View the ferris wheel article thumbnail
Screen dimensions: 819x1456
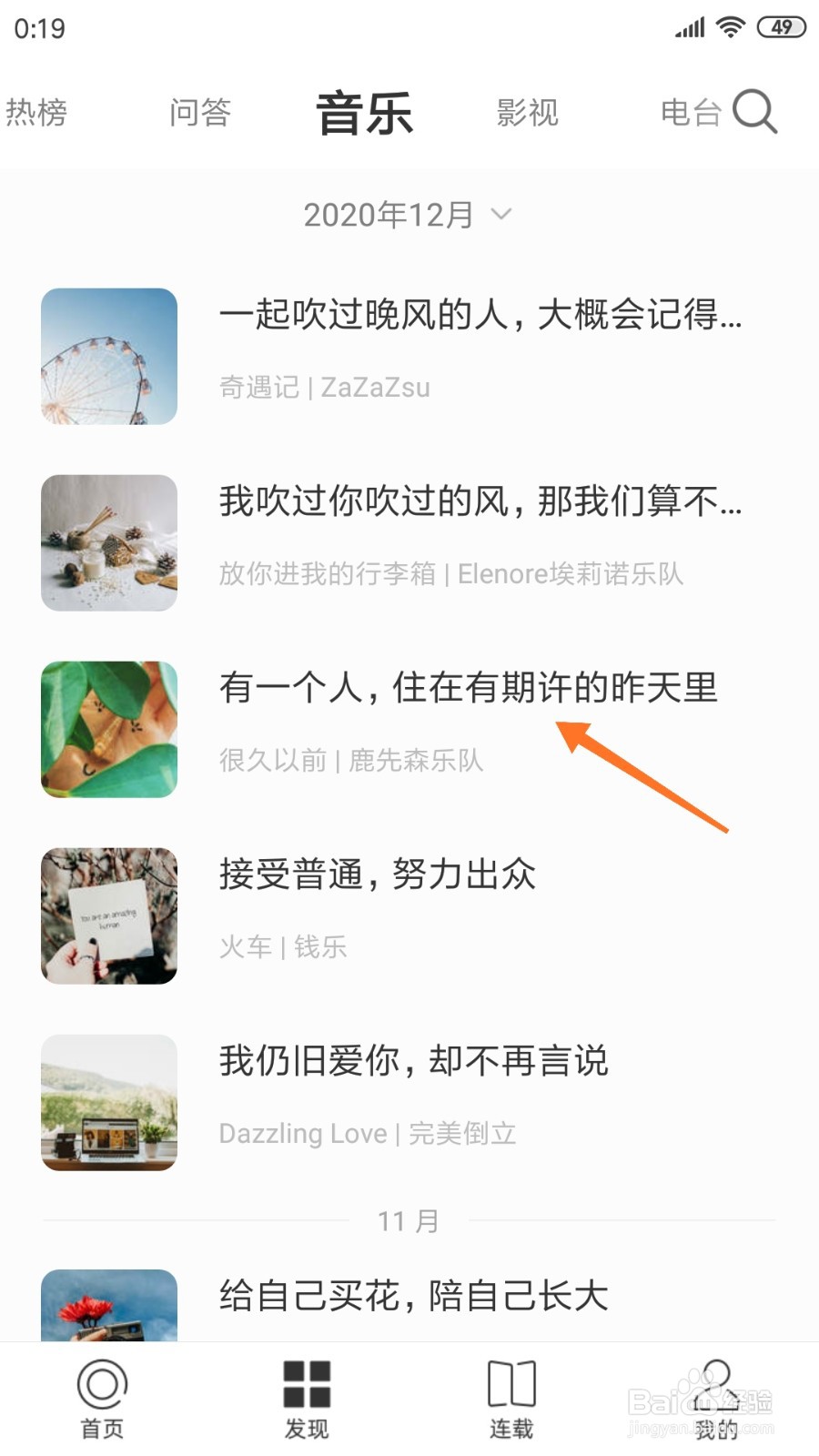point(107,356)
